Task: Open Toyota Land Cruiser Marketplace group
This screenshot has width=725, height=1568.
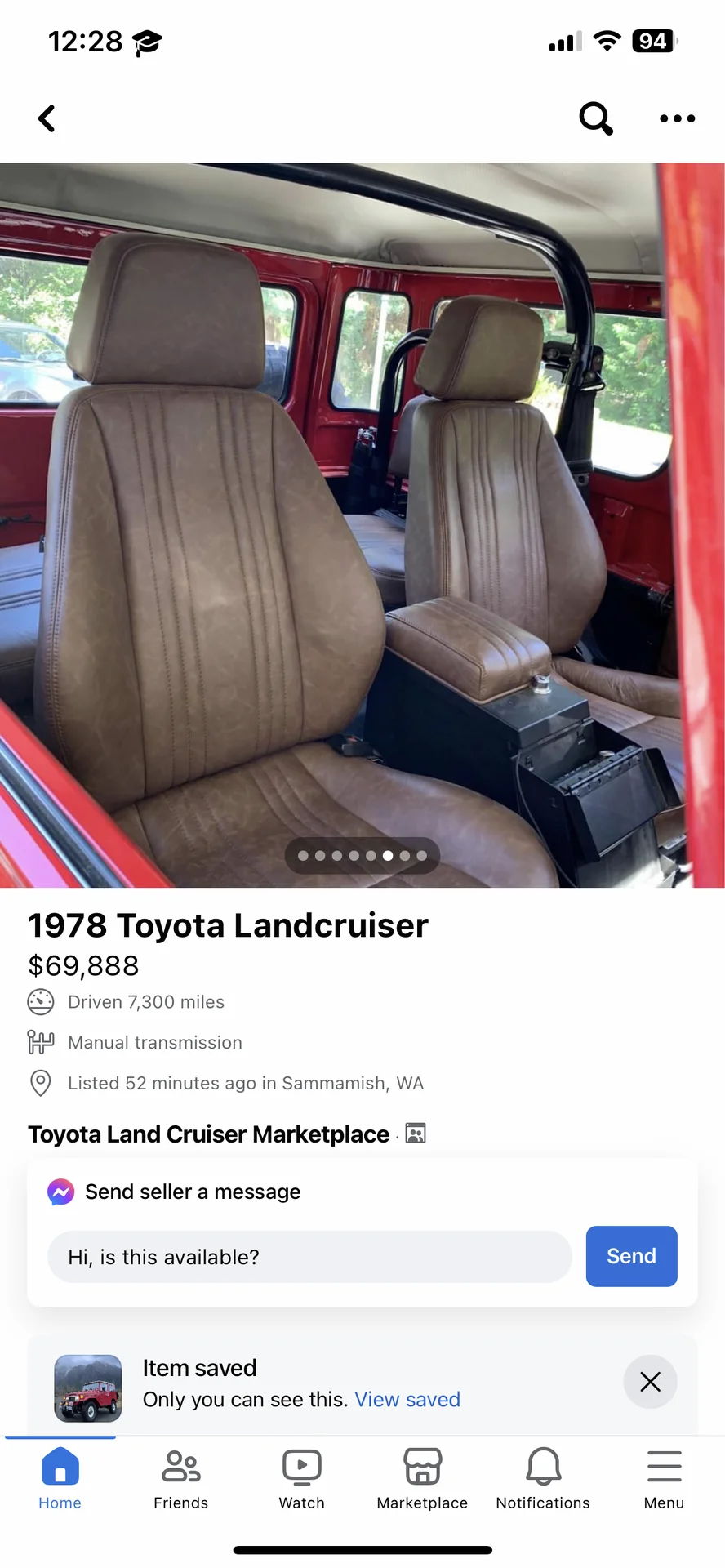Action: pyautogui.click(x=209, y=1134)
